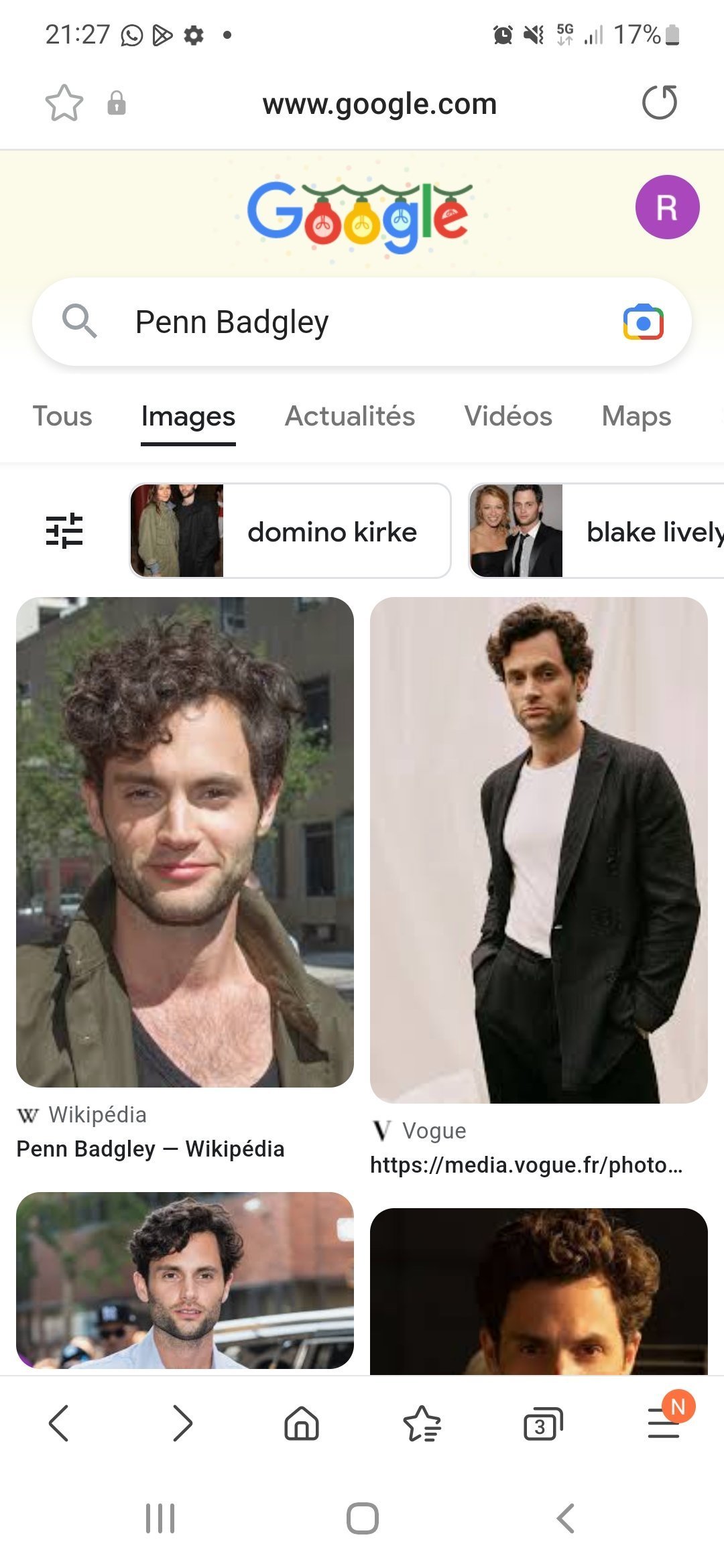
Task: Switch to the Tous tab
Action: [62, 416]
